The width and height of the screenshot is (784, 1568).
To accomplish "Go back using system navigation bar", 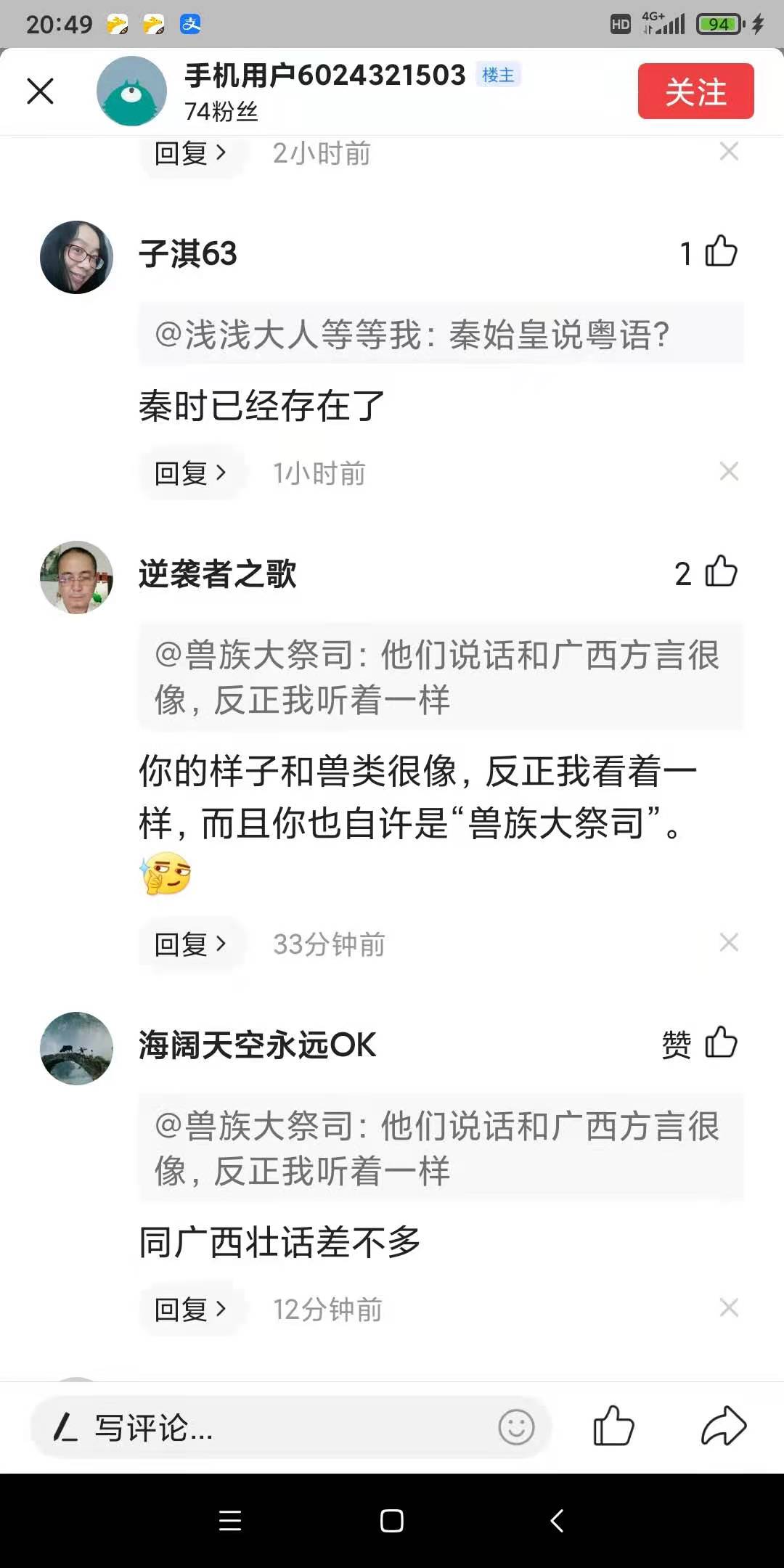I will click(x=557, y=1521).
